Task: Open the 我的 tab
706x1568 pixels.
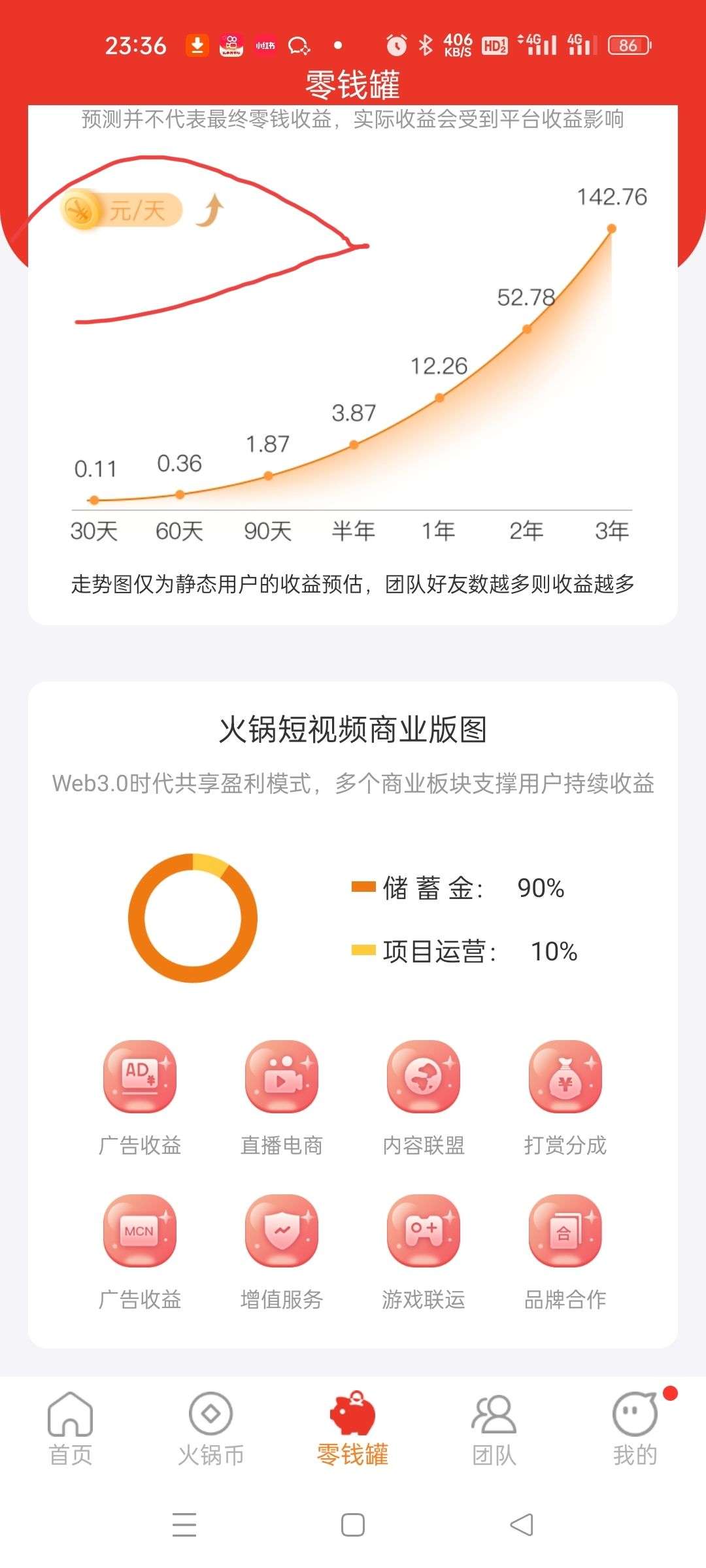Action: coord(635,1429)
